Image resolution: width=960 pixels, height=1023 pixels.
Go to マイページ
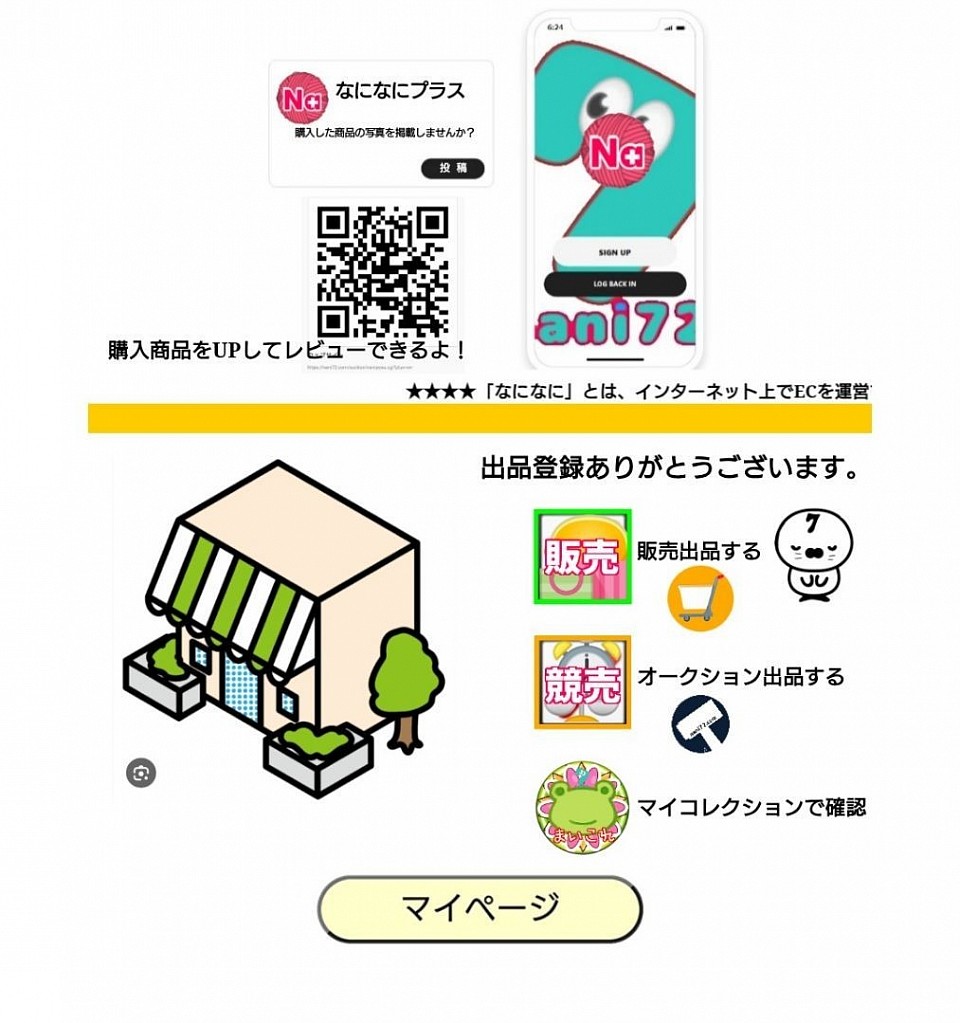[x=480, y=908]
